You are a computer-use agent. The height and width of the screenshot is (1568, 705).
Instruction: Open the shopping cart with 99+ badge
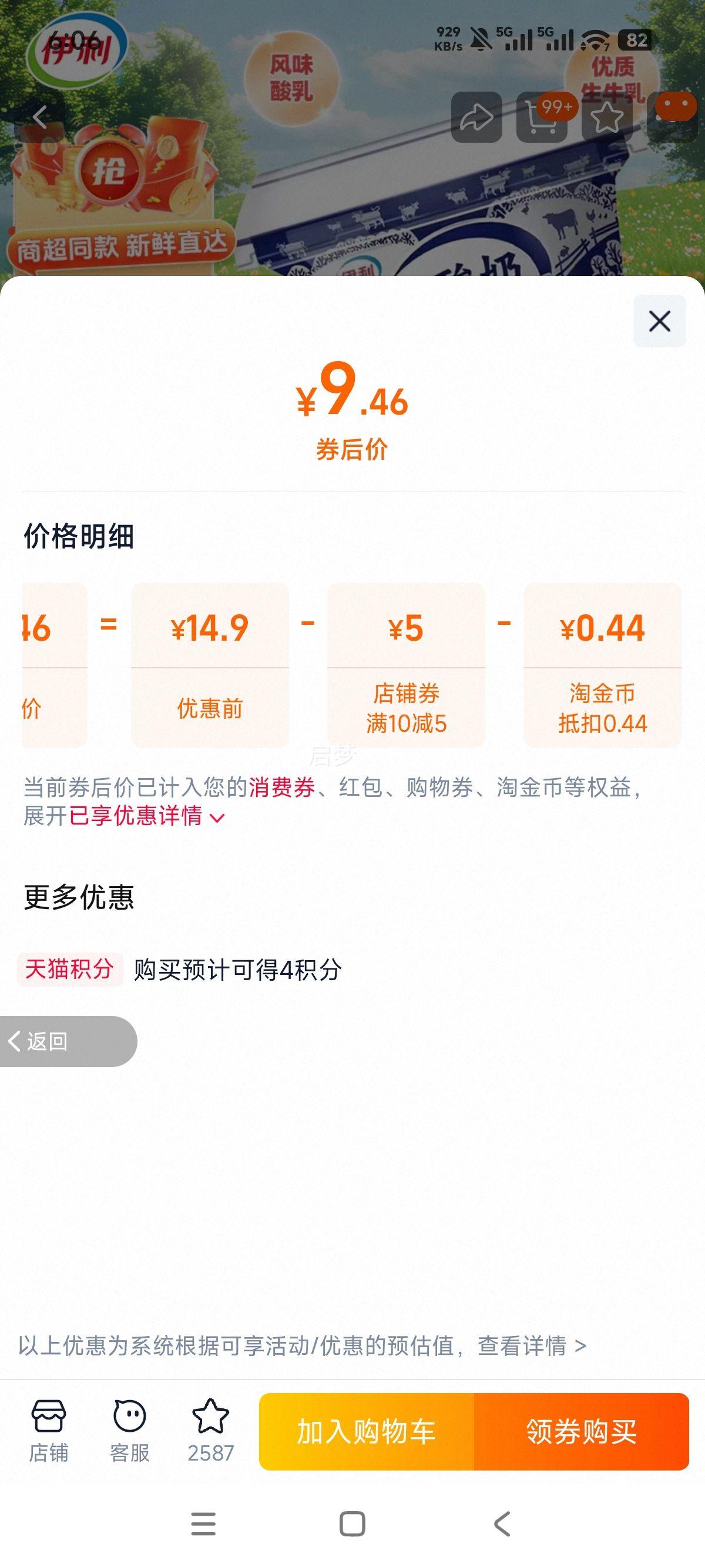pos(542,119)
